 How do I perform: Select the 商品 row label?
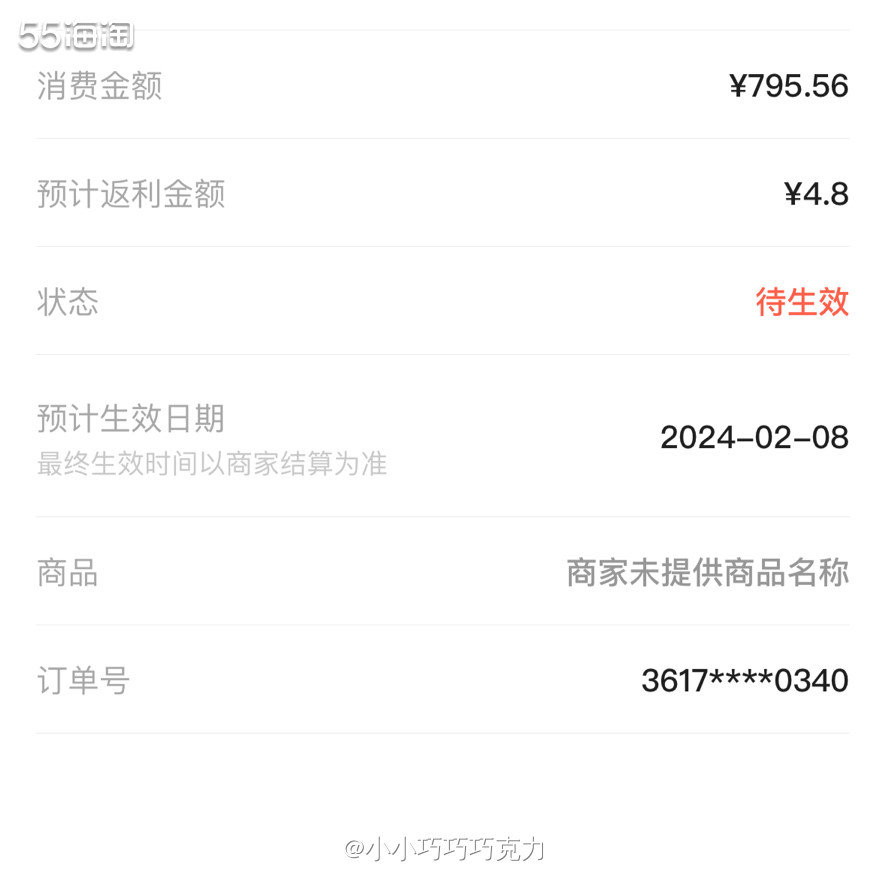(x=66, y=573)
